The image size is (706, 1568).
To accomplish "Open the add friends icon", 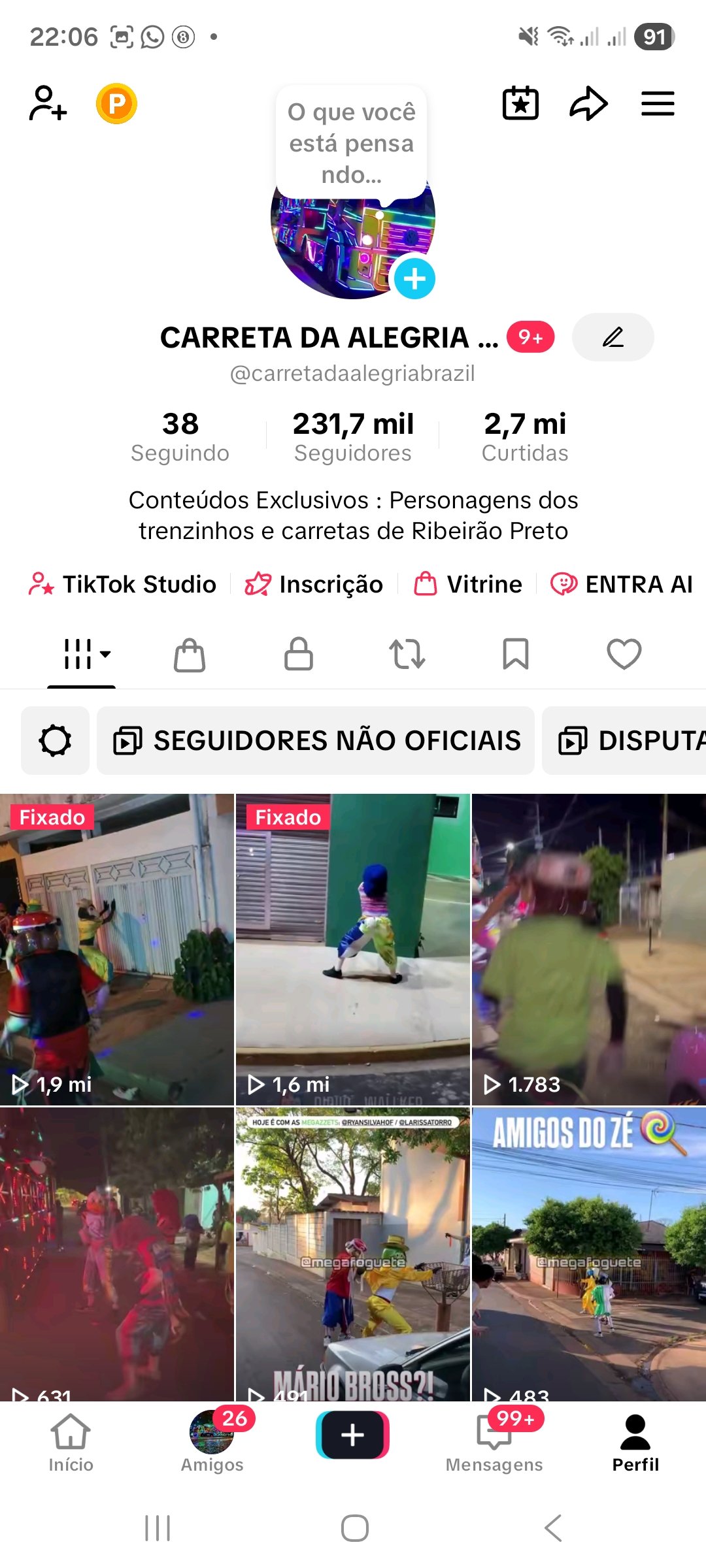I will pyautogui.click(x=48, y=104).
